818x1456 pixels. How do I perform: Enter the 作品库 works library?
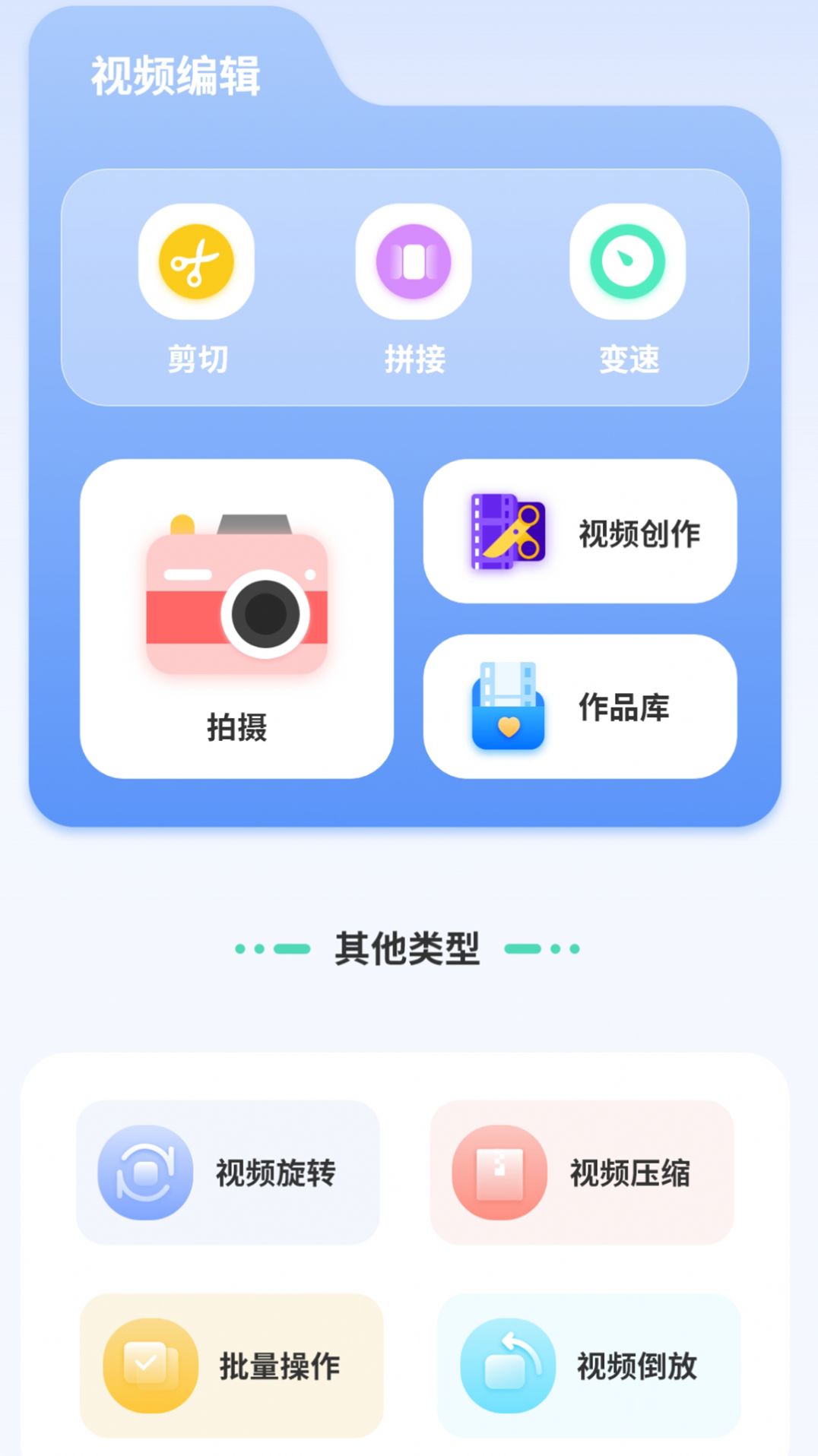(582, 707)
